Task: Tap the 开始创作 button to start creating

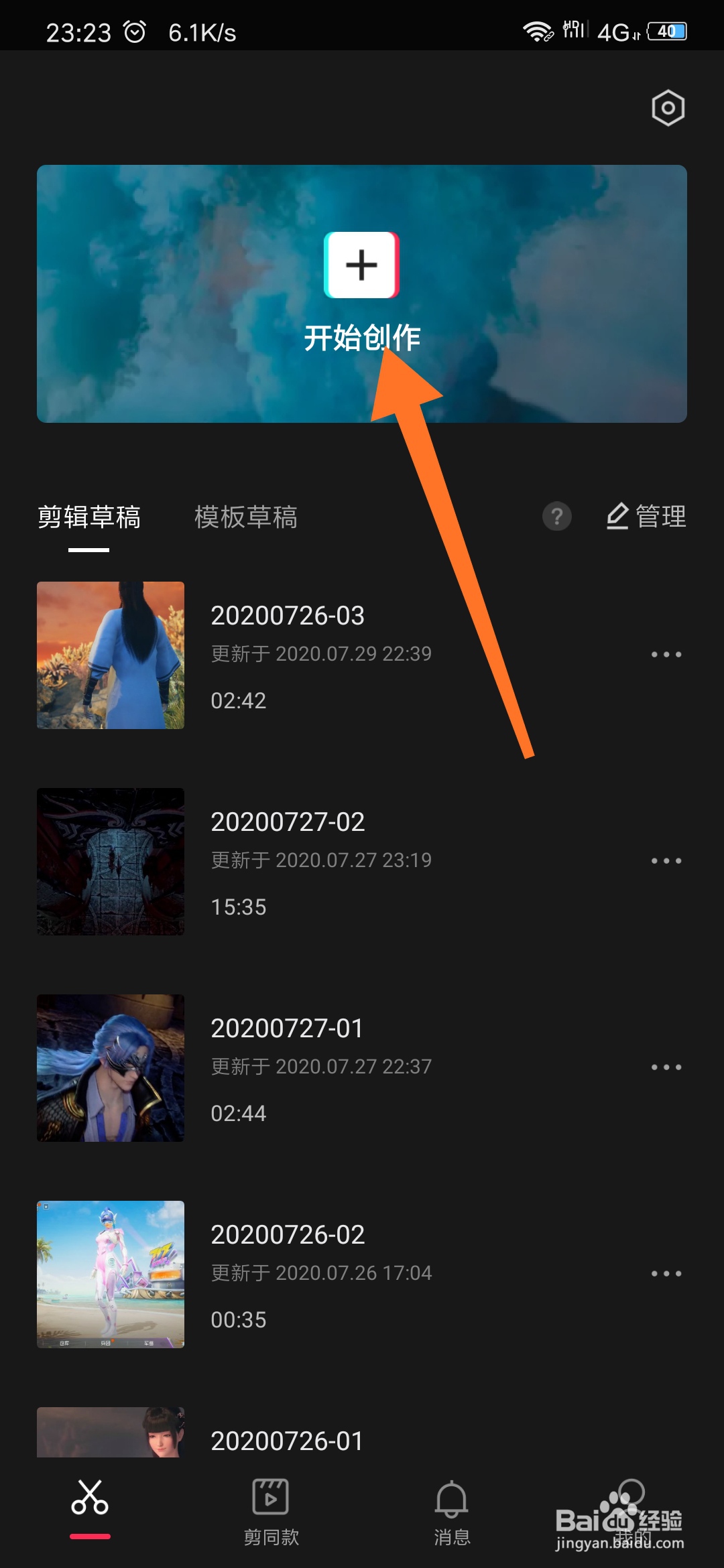Action: (x=361, y=338)
